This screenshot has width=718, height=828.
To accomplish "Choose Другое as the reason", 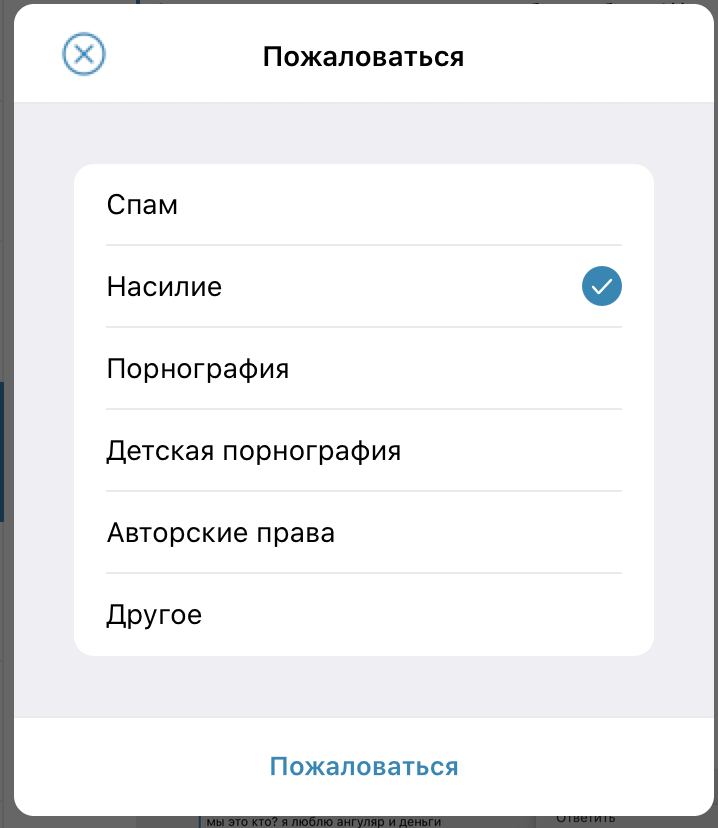I will [363, 615].
